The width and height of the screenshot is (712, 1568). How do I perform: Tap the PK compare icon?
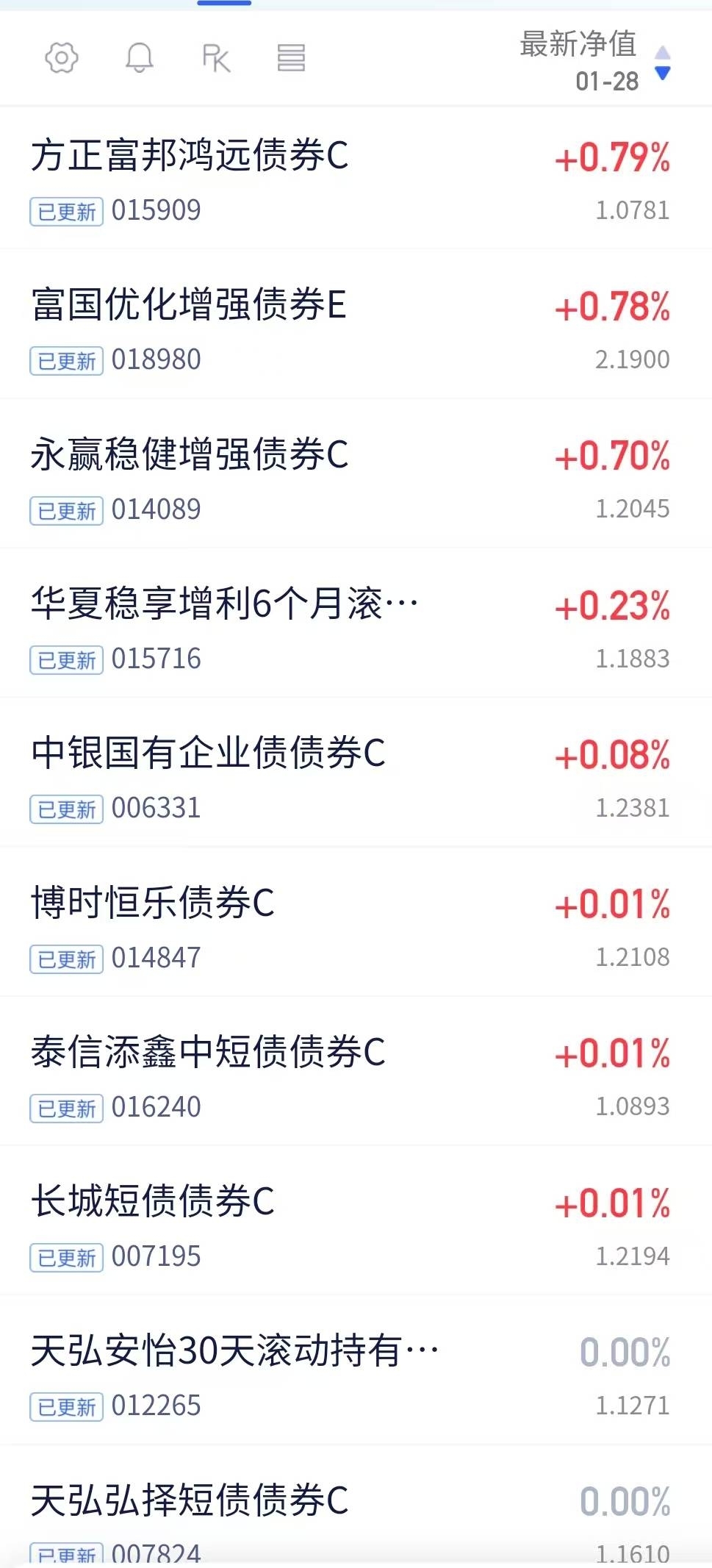tap(216, 57)
